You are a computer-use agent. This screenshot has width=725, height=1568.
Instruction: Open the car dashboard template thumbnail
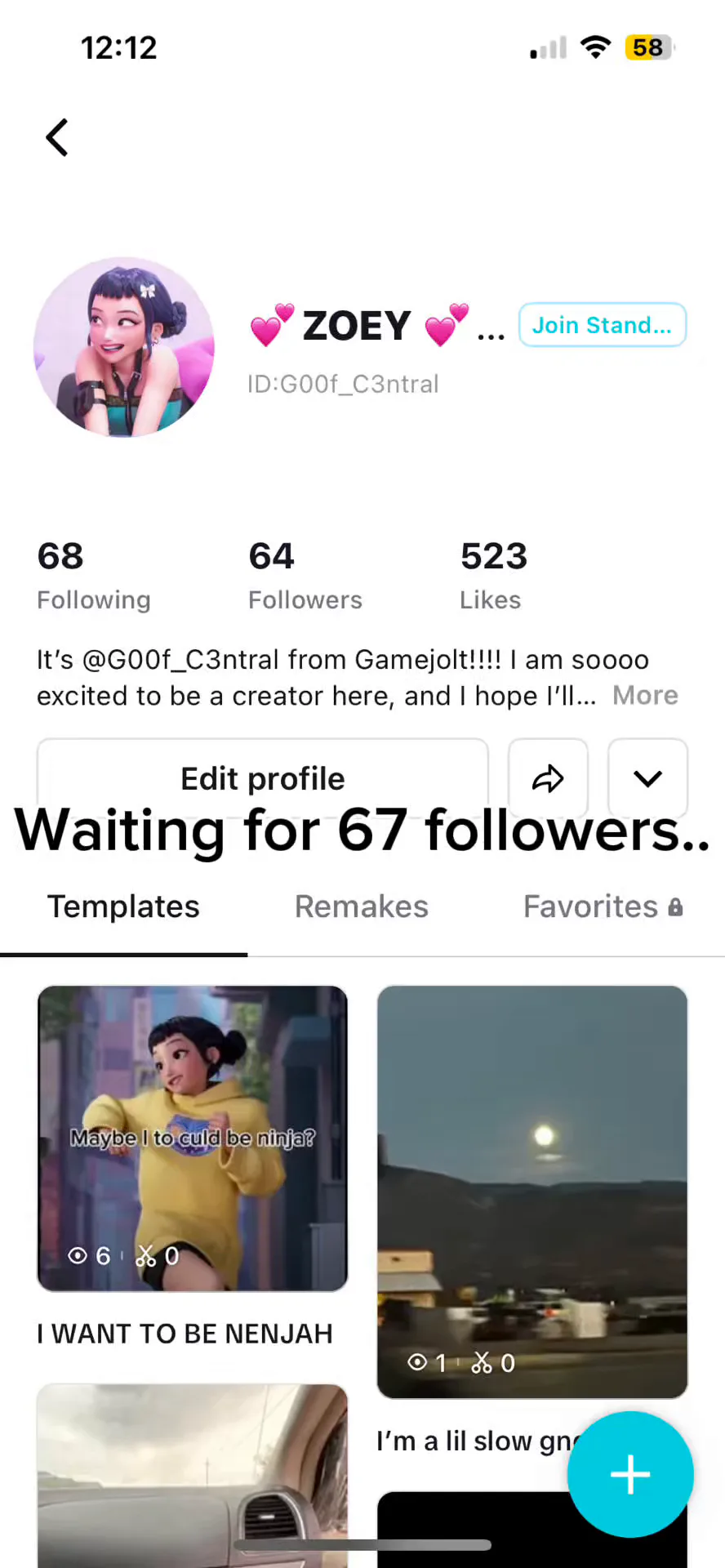(193, 1475)
